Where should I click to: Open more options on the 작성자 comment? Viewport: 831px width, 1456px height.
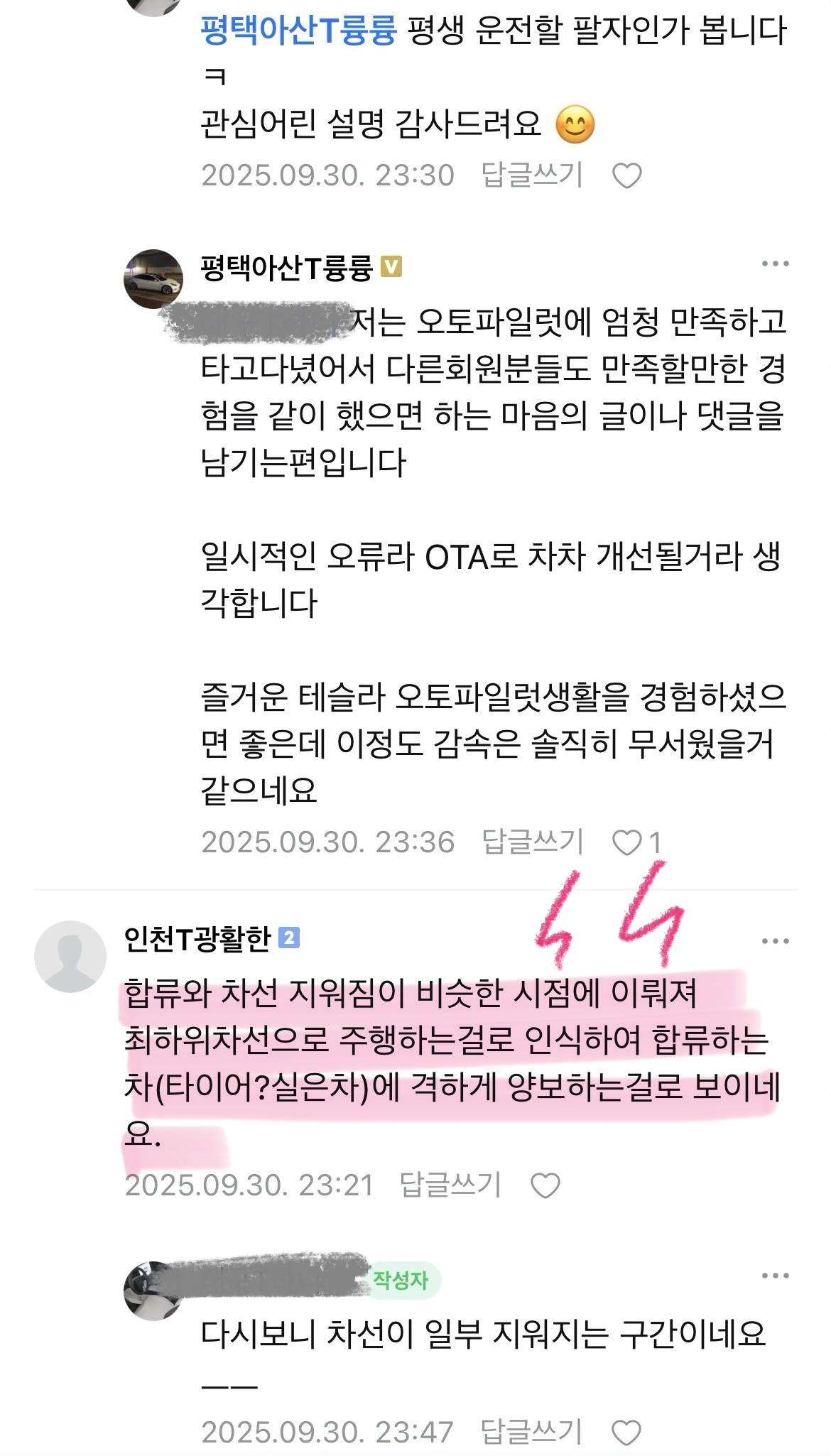coord(775,1276)
